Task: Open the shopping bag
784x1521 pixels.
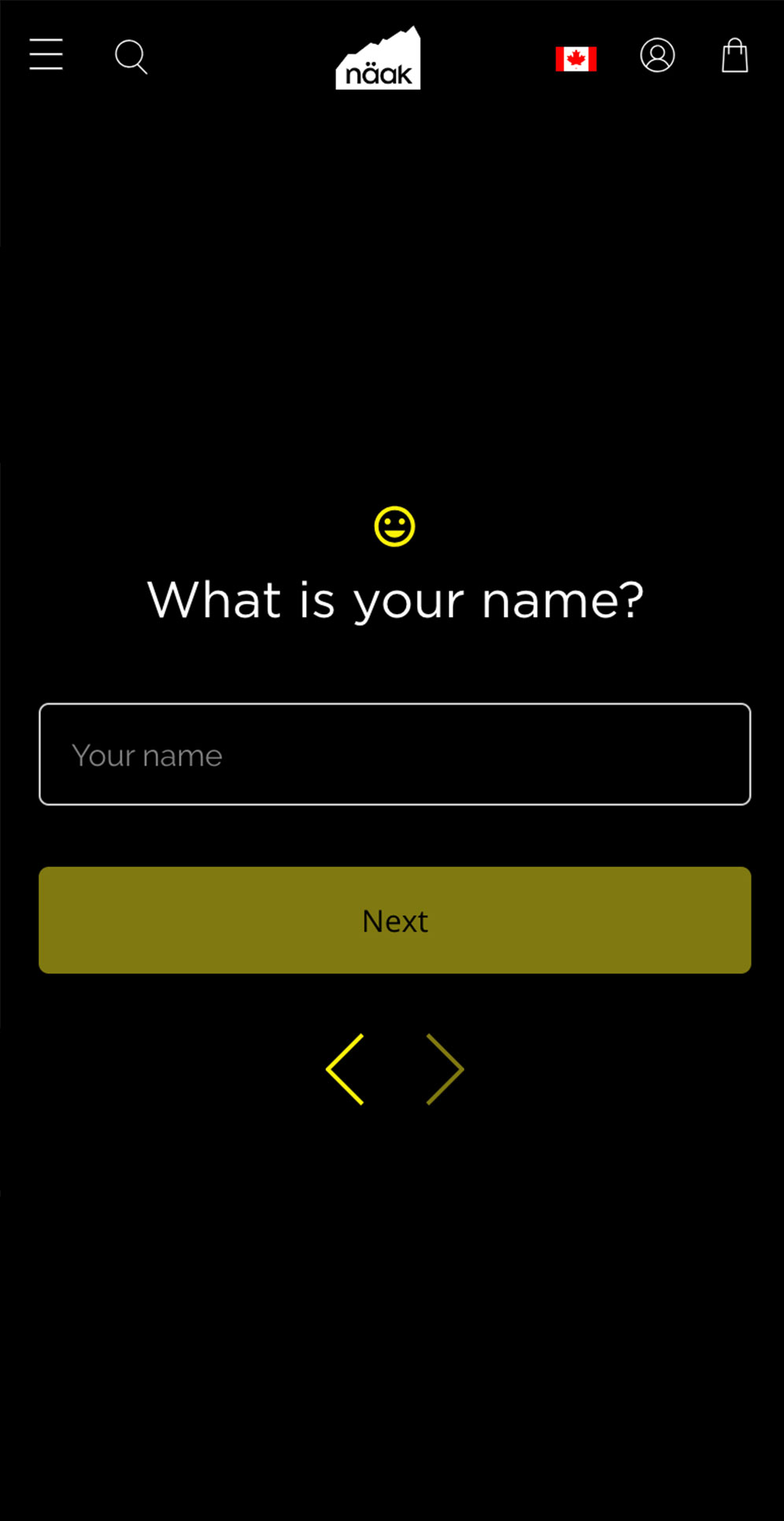Action: tap(735, 55)
